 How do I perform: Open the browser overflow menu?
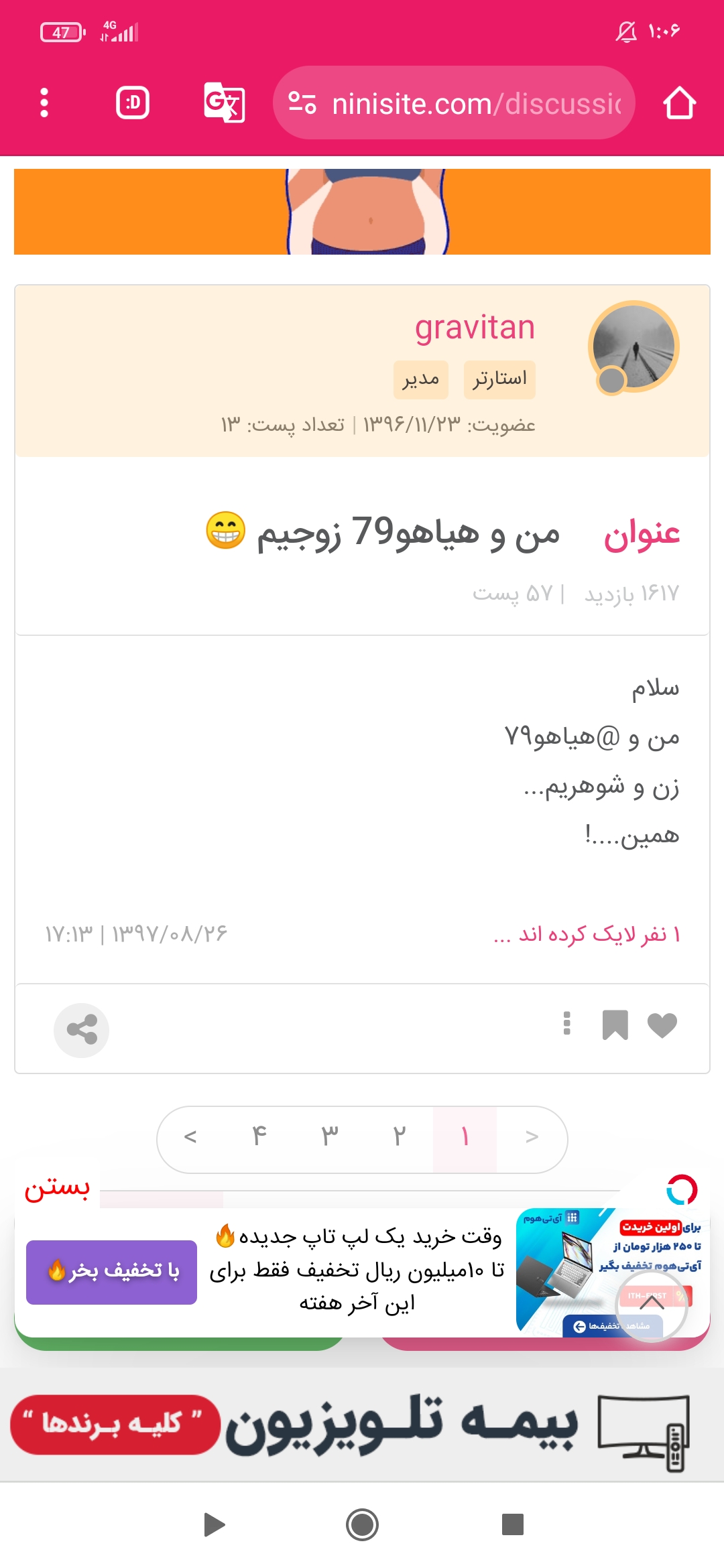click(44, 103)
